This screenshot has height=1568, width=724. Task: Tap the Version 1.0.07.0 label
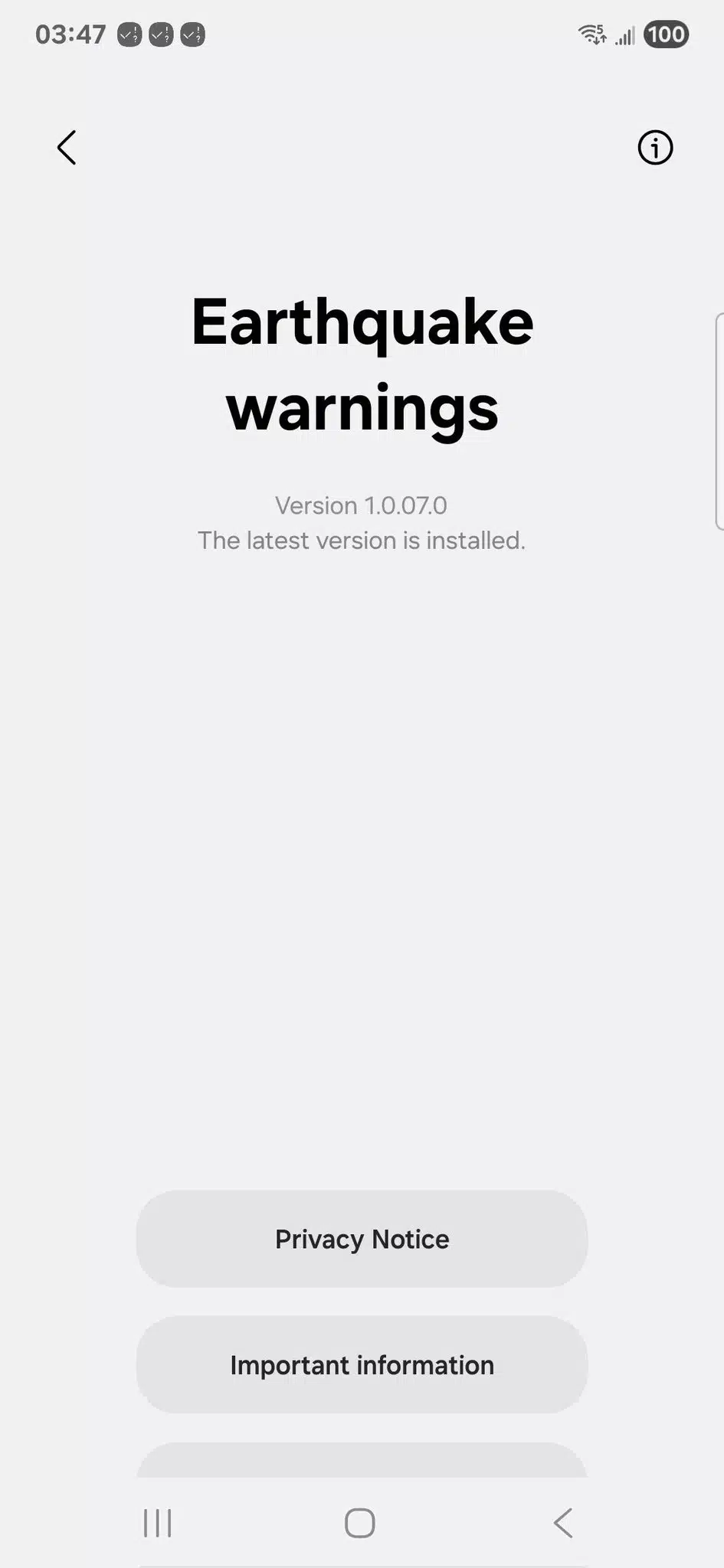click(361, 505)
